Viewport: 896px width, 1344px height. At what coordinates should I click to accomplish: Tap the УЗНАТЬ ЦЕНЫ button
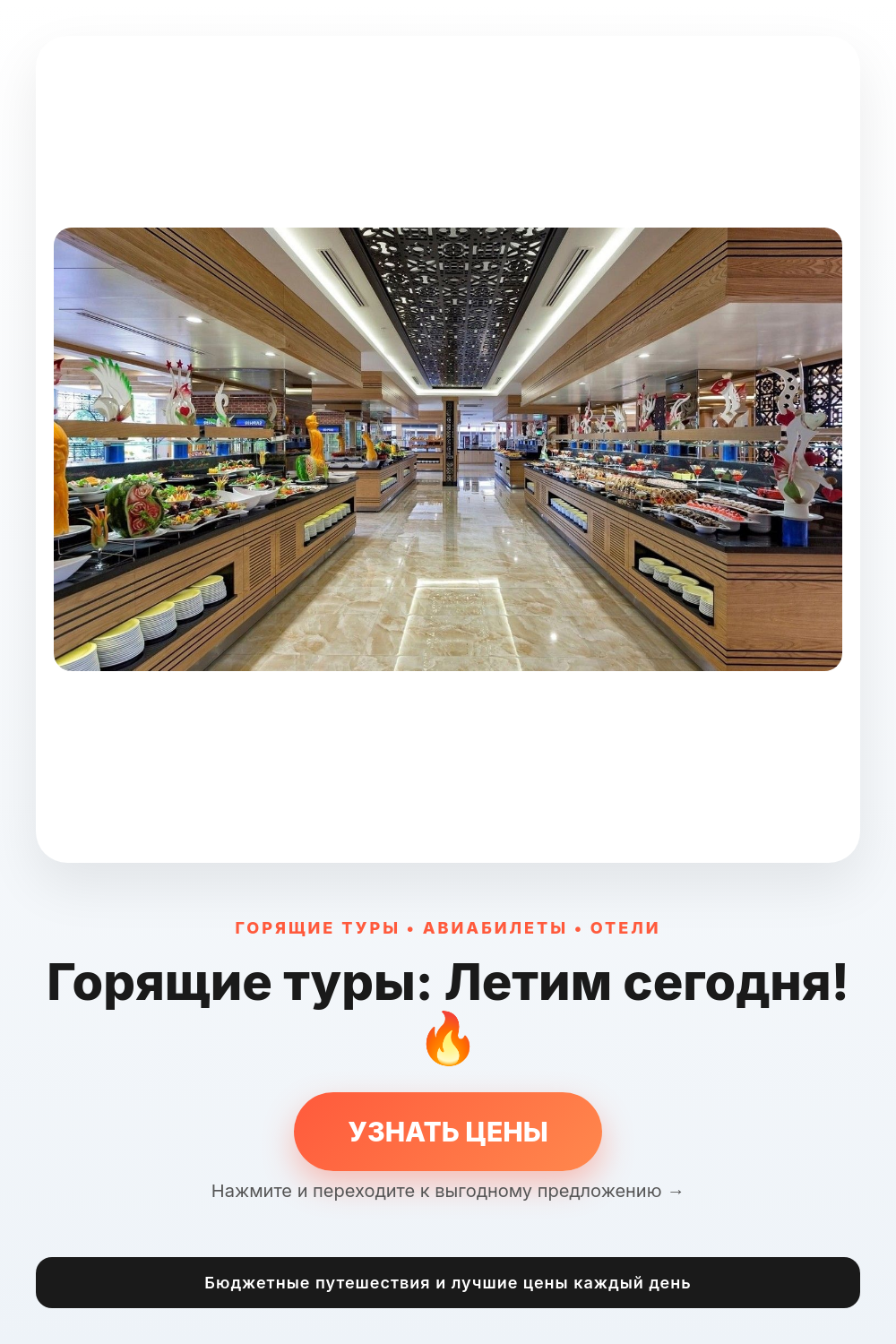[x=448, y=1131]
